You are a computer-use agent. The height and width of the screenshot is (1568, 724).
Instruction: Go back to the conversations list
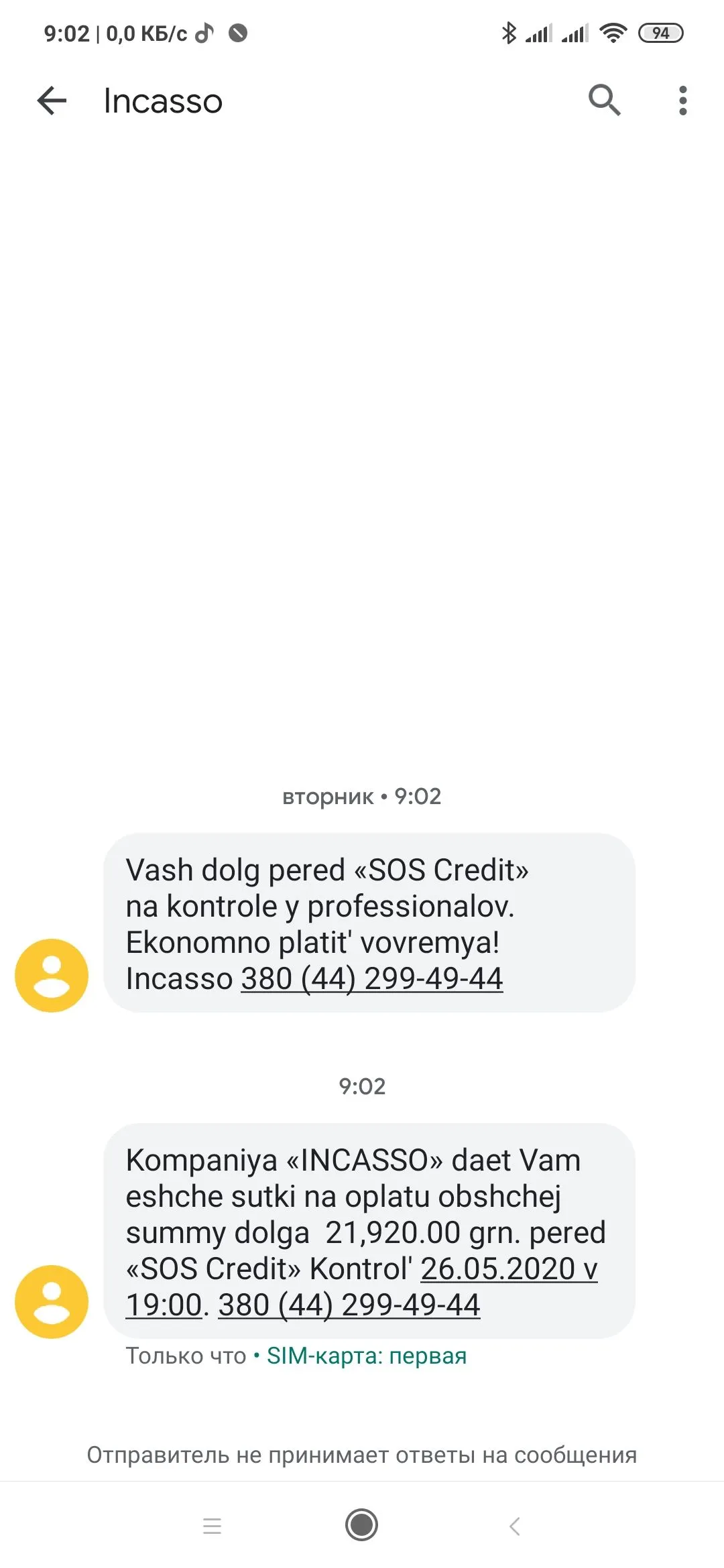[52, 101]
